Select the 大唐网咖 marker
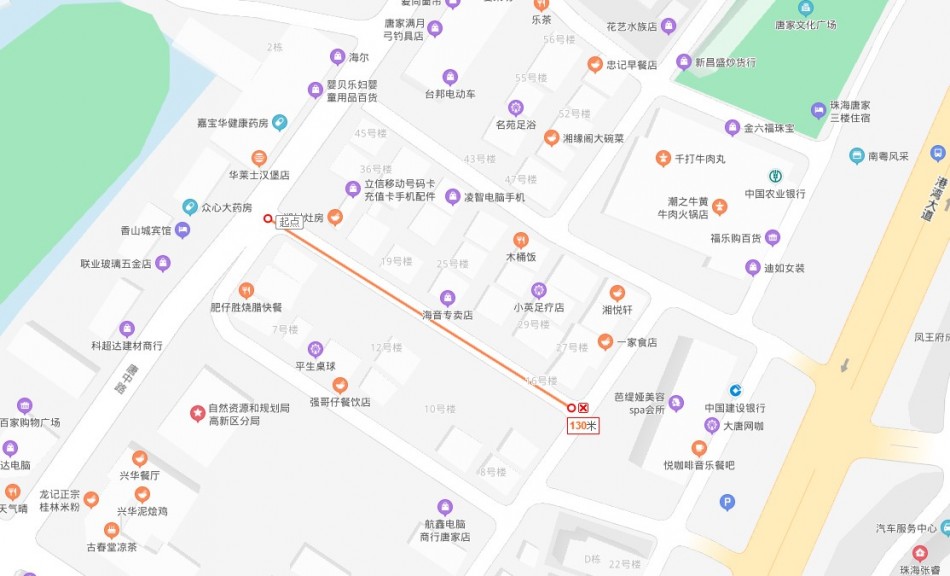 (x=711, y=425)
